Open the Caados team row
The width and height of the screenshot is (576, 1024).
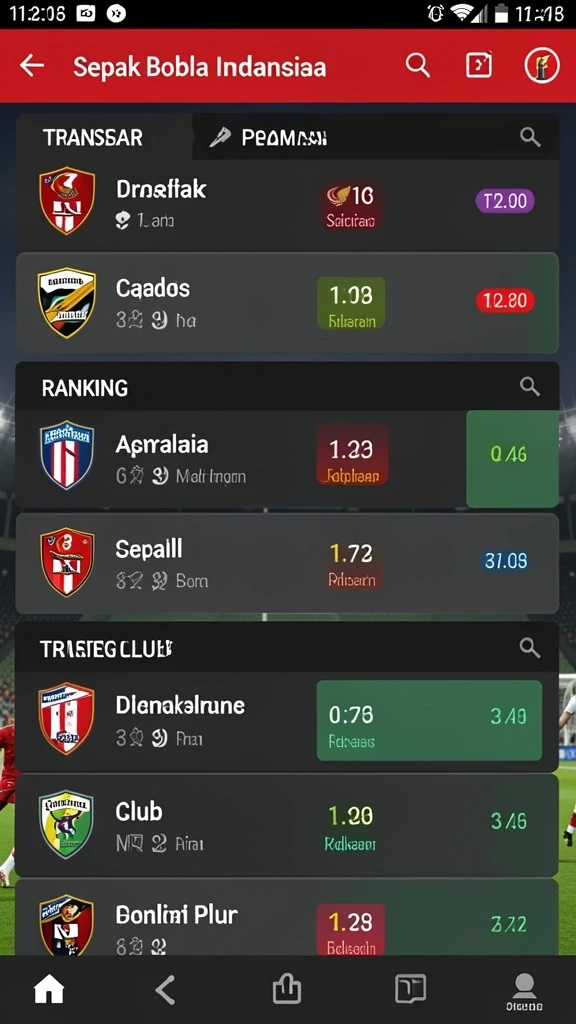[287, 303]
